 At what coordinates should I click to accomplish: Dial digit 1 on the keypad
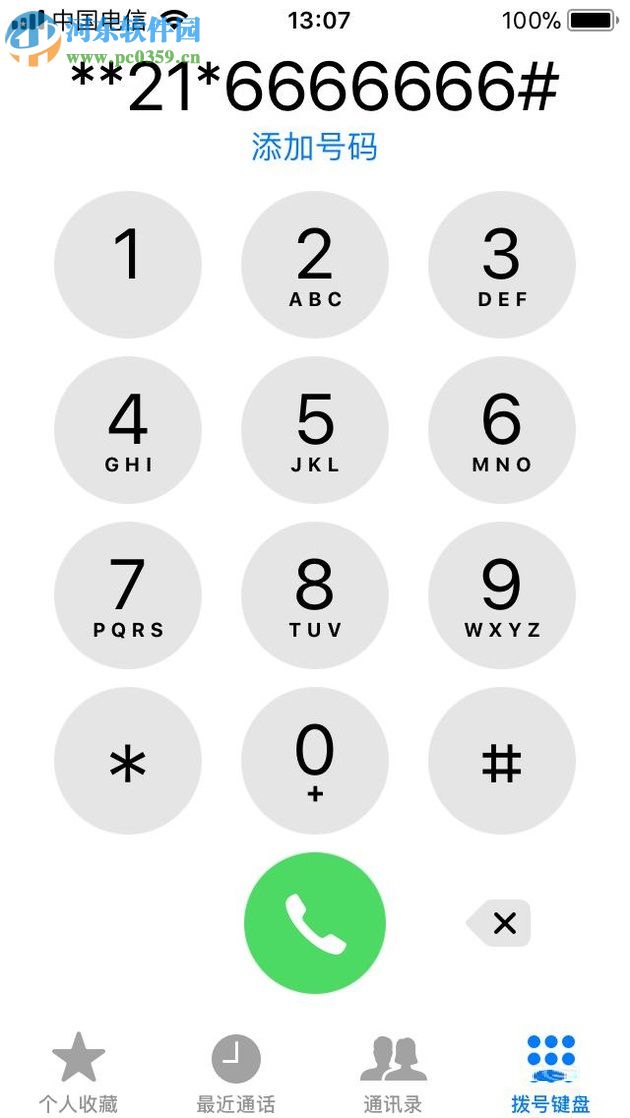[x=128, y=264]
